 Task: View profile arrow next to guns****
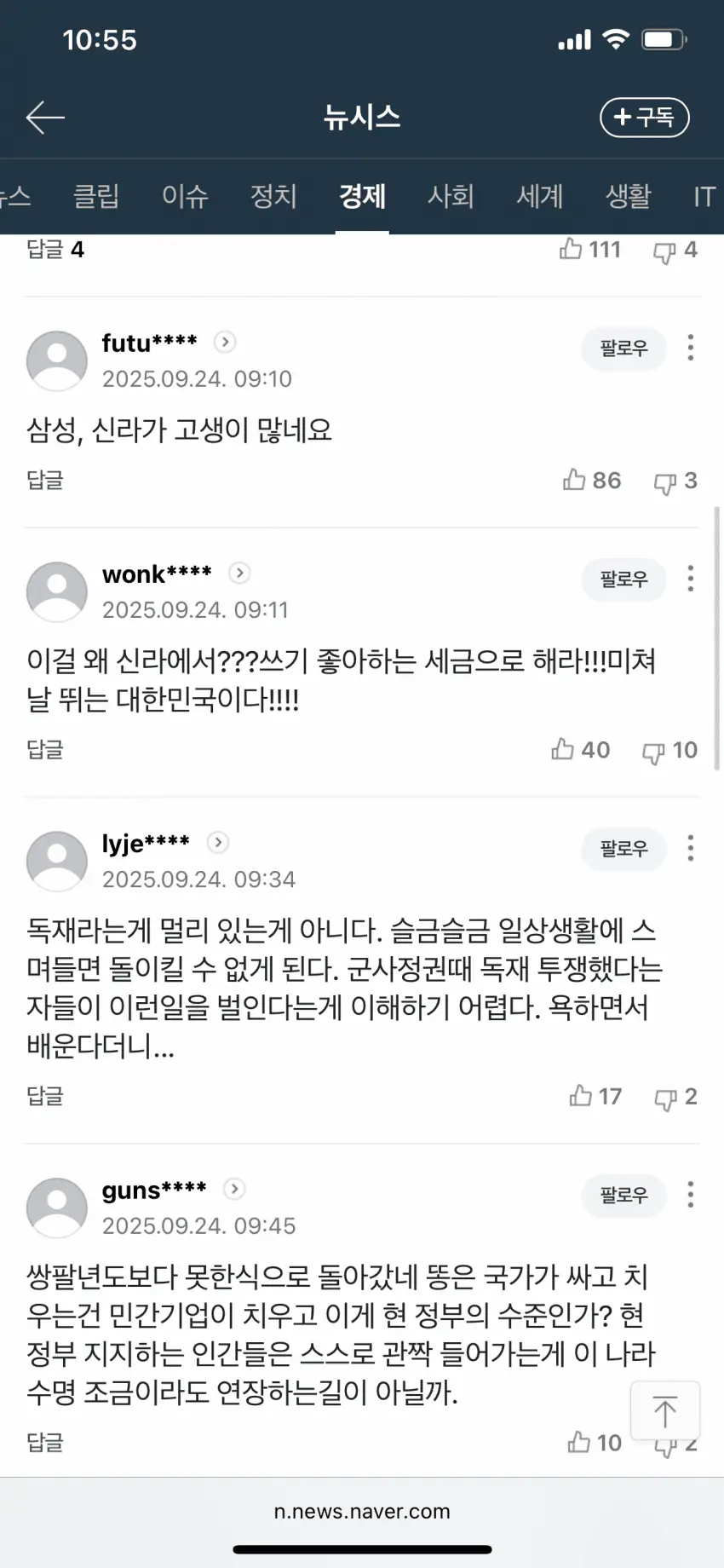pyautogui.click(x=234, y=1189)
